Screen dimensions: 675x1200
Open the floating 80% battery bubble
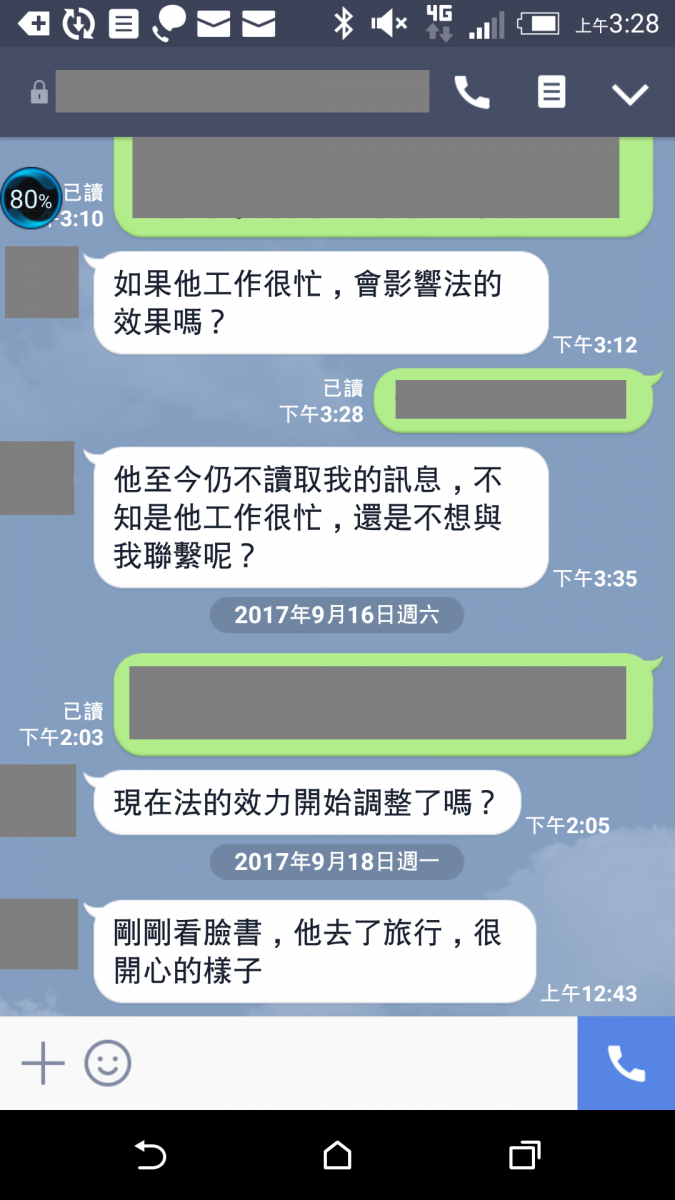pos(30,198)
